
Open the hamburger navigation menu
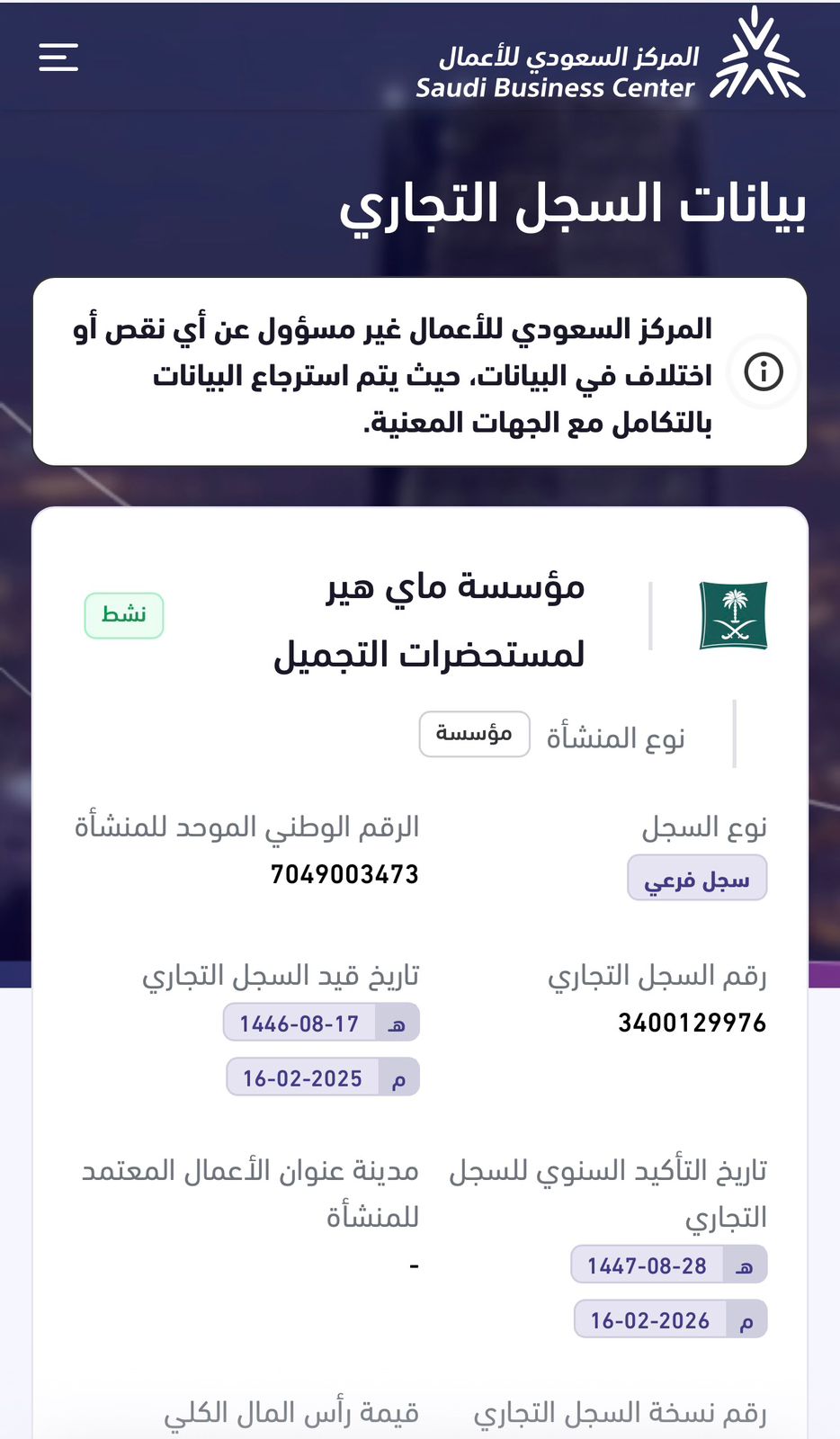coord(58,57)
